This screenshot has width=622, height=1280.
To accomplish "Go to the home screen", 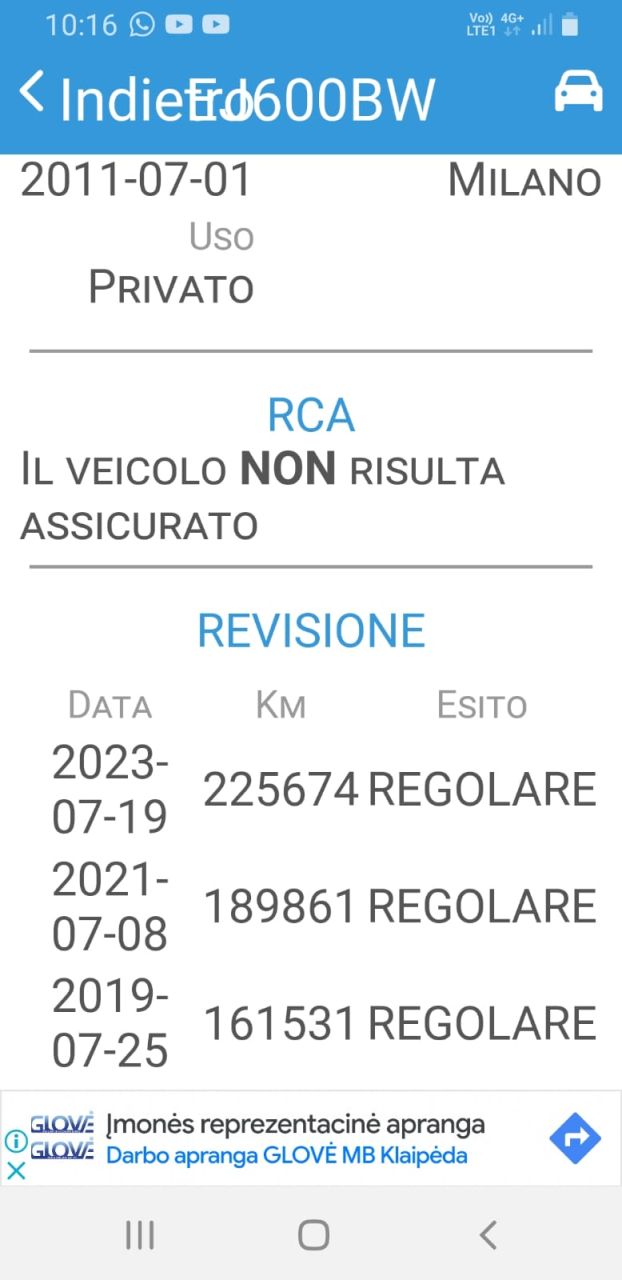I will 313,1236.
